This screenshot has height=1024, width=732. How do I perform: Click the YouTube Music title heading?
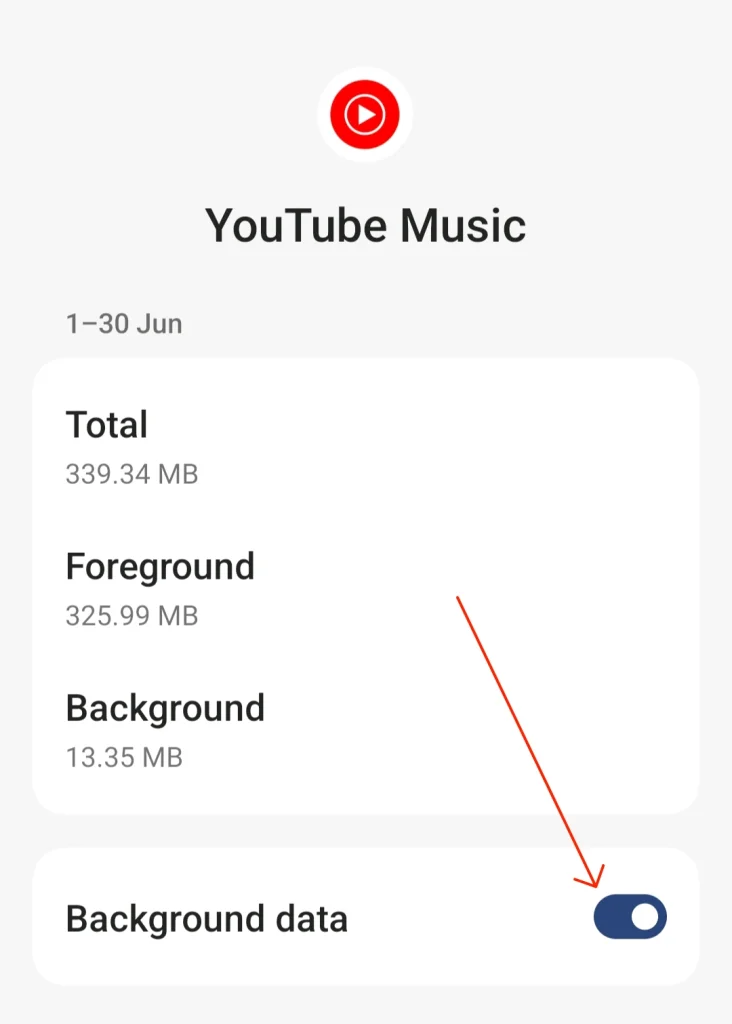pos(366,225)
